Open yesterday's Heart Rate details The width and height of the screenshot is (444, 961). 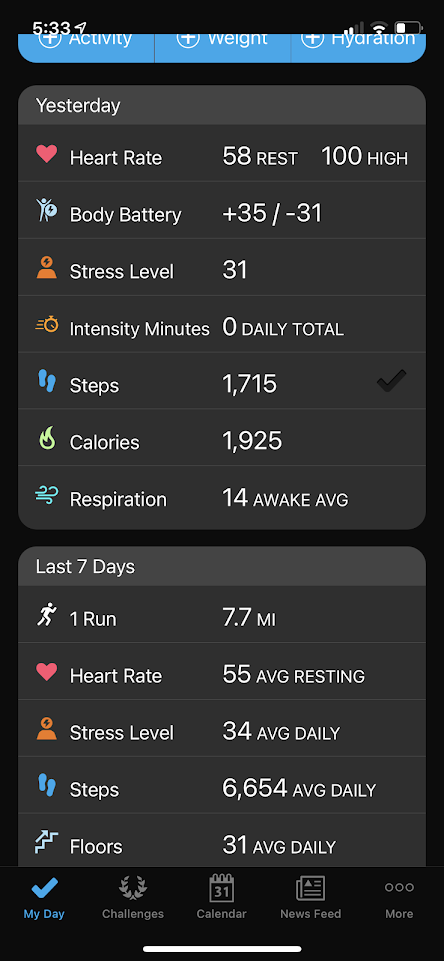[222, 153]
